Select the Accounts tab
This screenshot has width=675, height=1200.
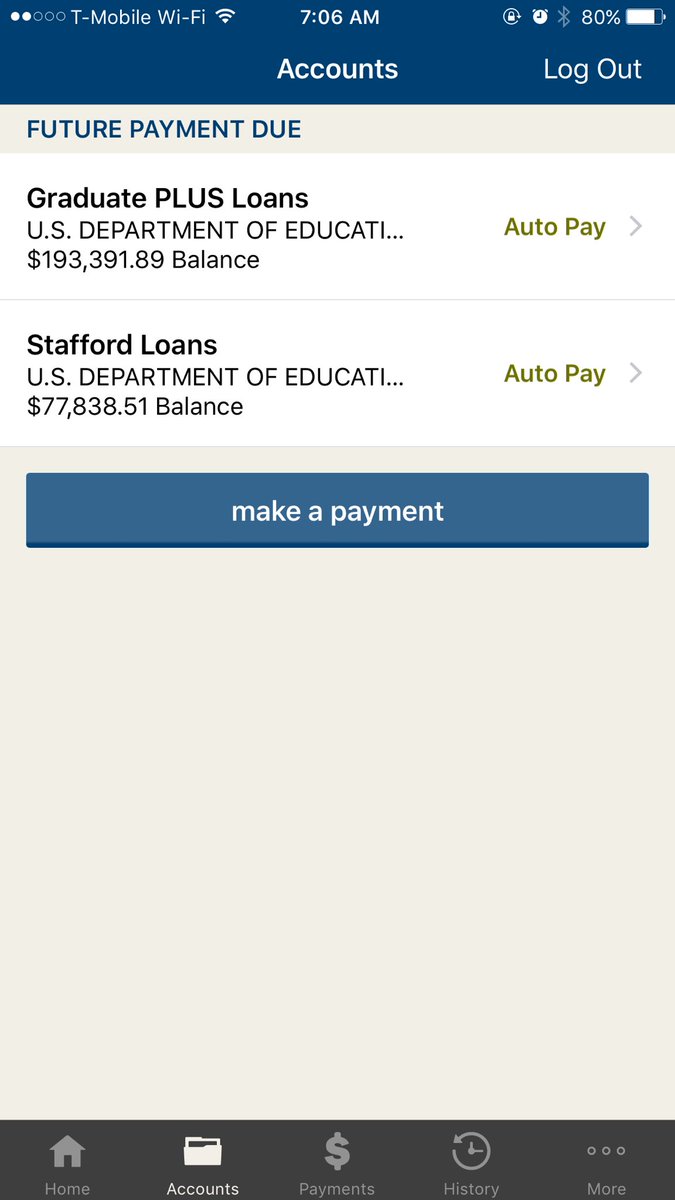tap(203, 1163)
